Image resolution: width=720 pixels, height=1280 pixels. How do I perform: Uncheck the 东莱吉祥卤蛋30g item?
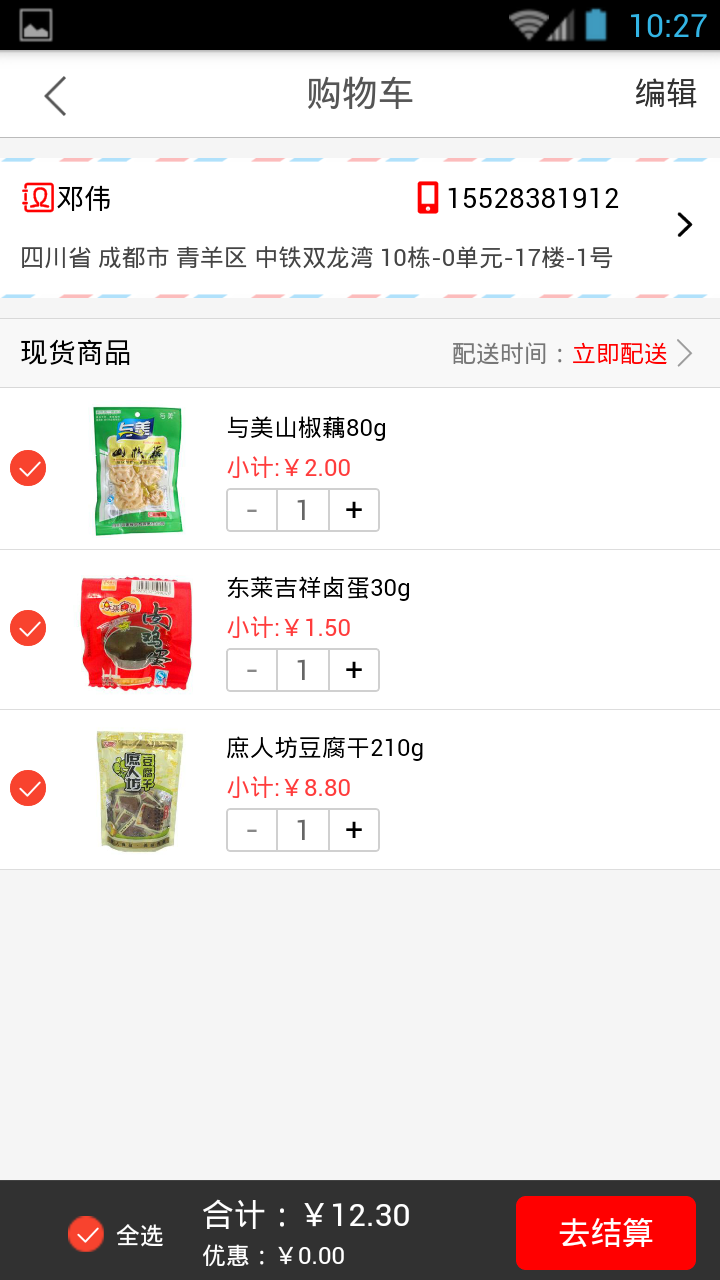pos(27,628)
